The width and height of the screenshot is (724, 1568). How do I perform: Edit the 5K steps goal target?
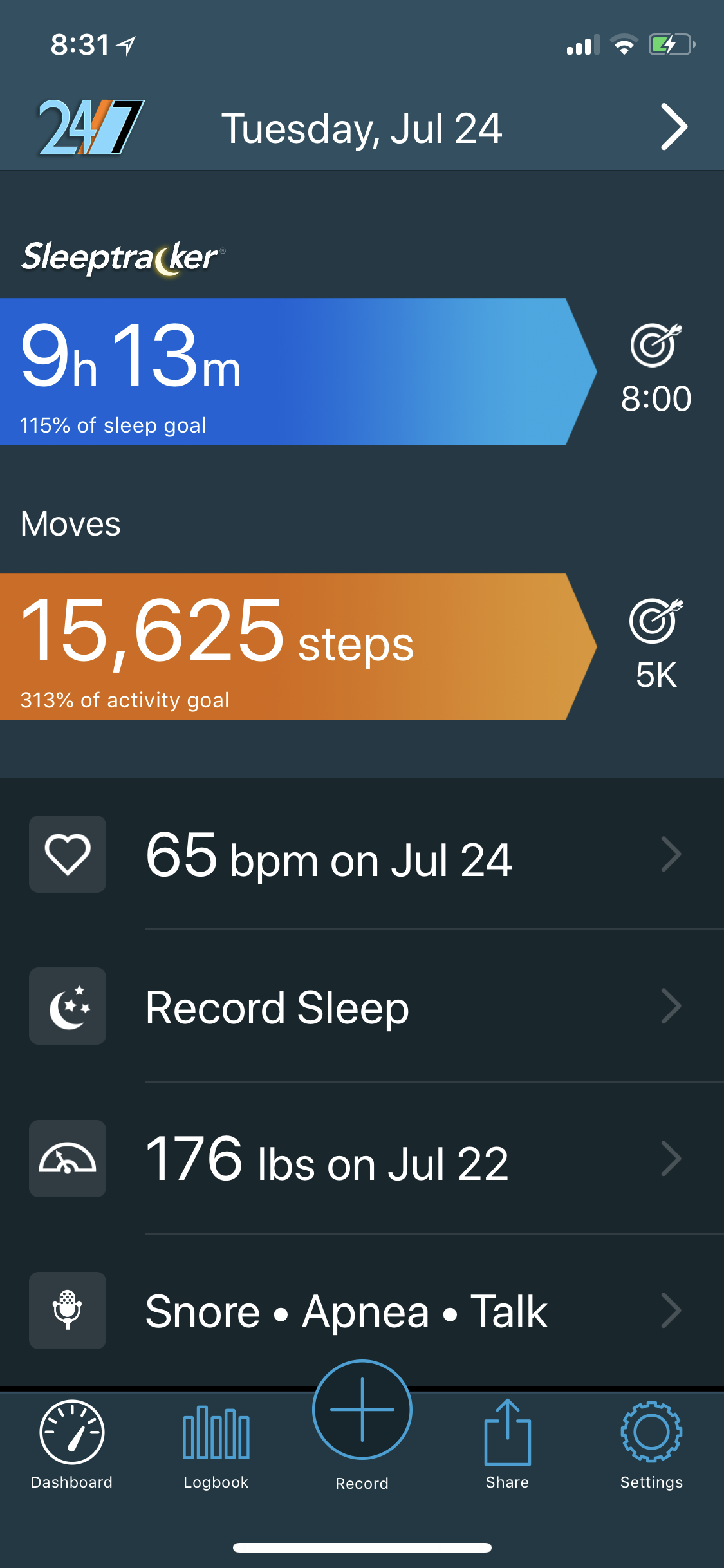point(656,645)
